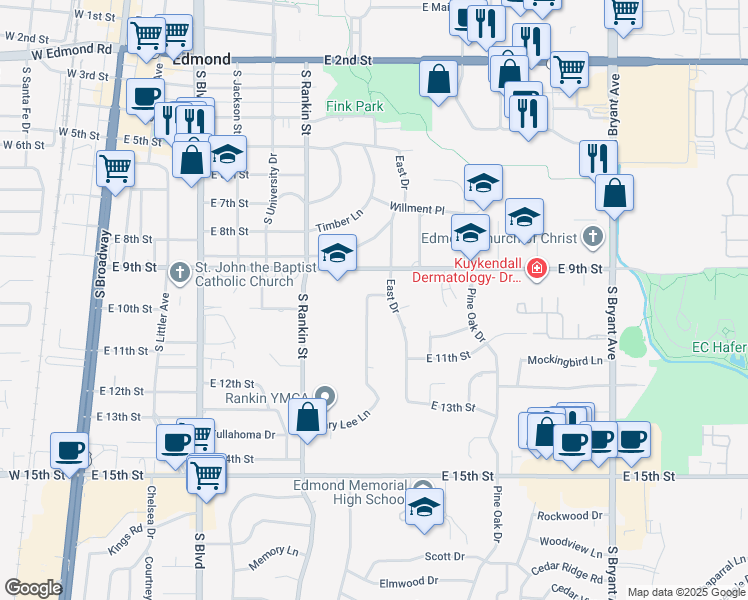Image resolution: width=748 pixels, height=600 pixels.
Task: Open the Google logo link
Action: click(x=32, y=588)
